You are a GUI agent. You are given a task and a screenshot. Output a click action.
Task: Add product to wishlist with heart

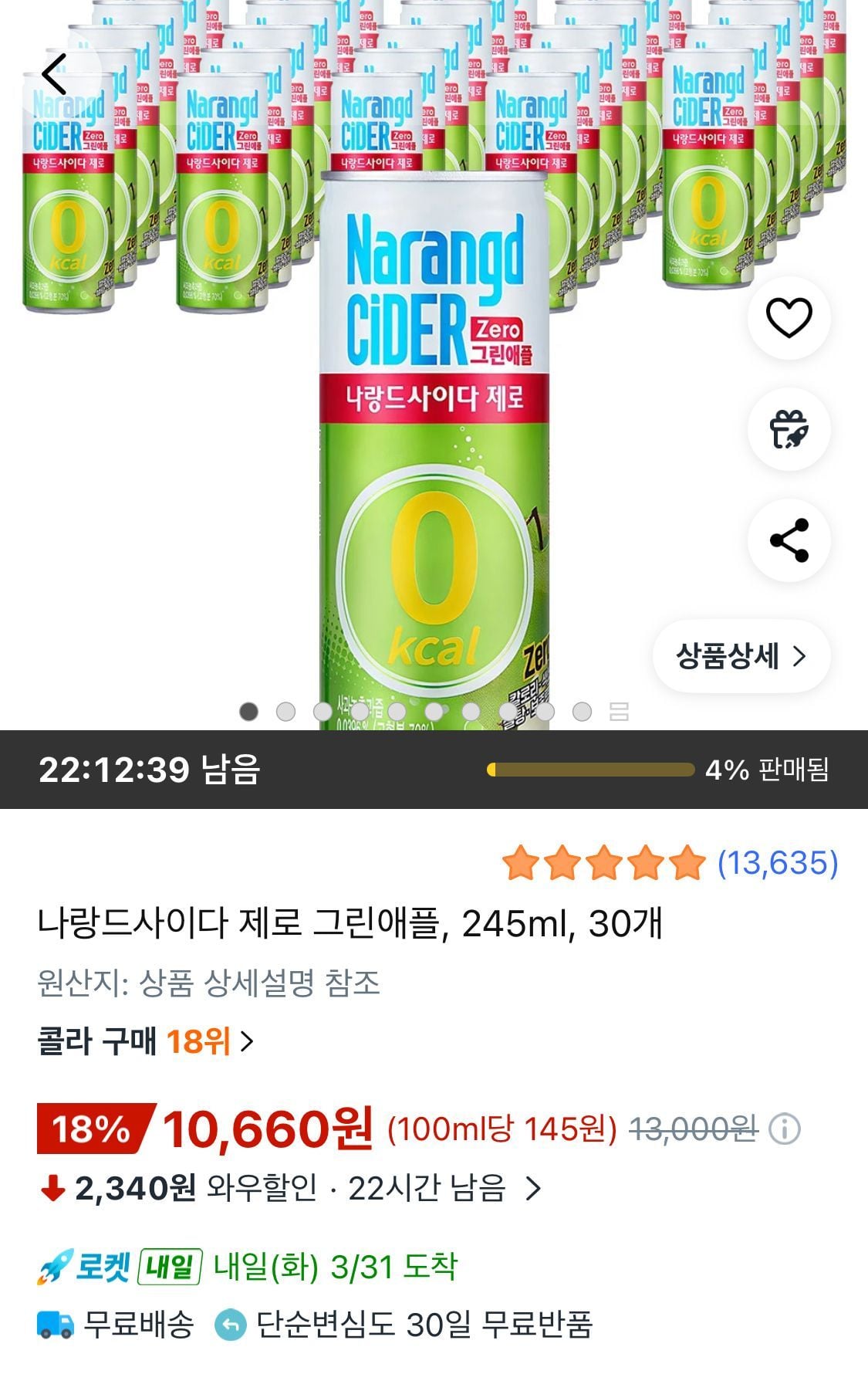(789, 317)
